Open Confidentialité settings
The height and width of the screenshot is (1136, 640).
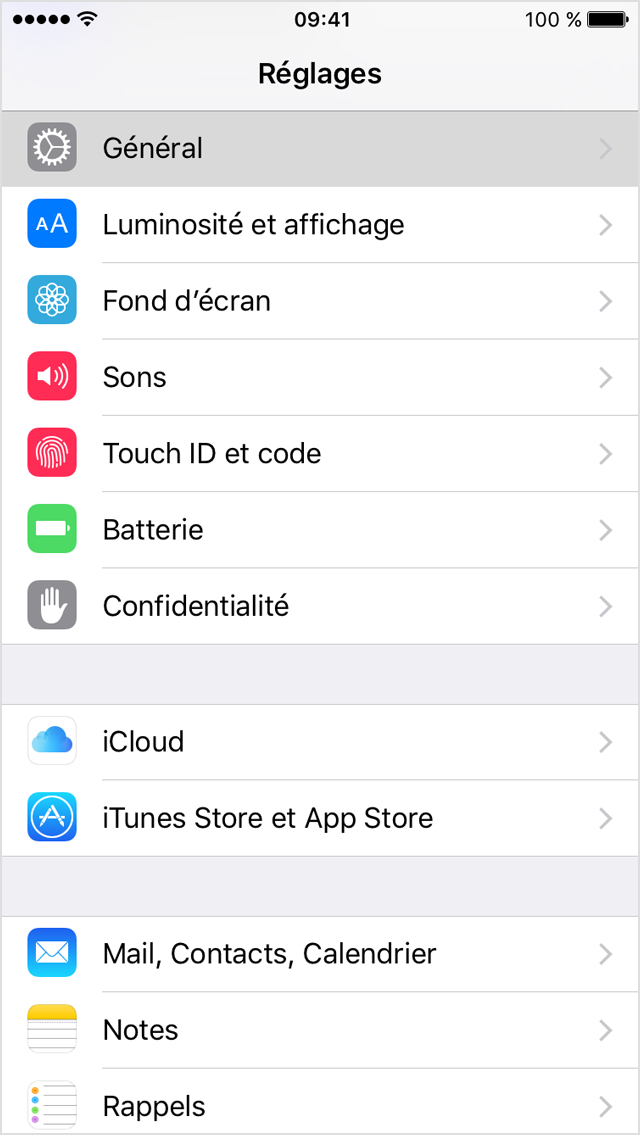pyautogui.click(x=320, y=606)
